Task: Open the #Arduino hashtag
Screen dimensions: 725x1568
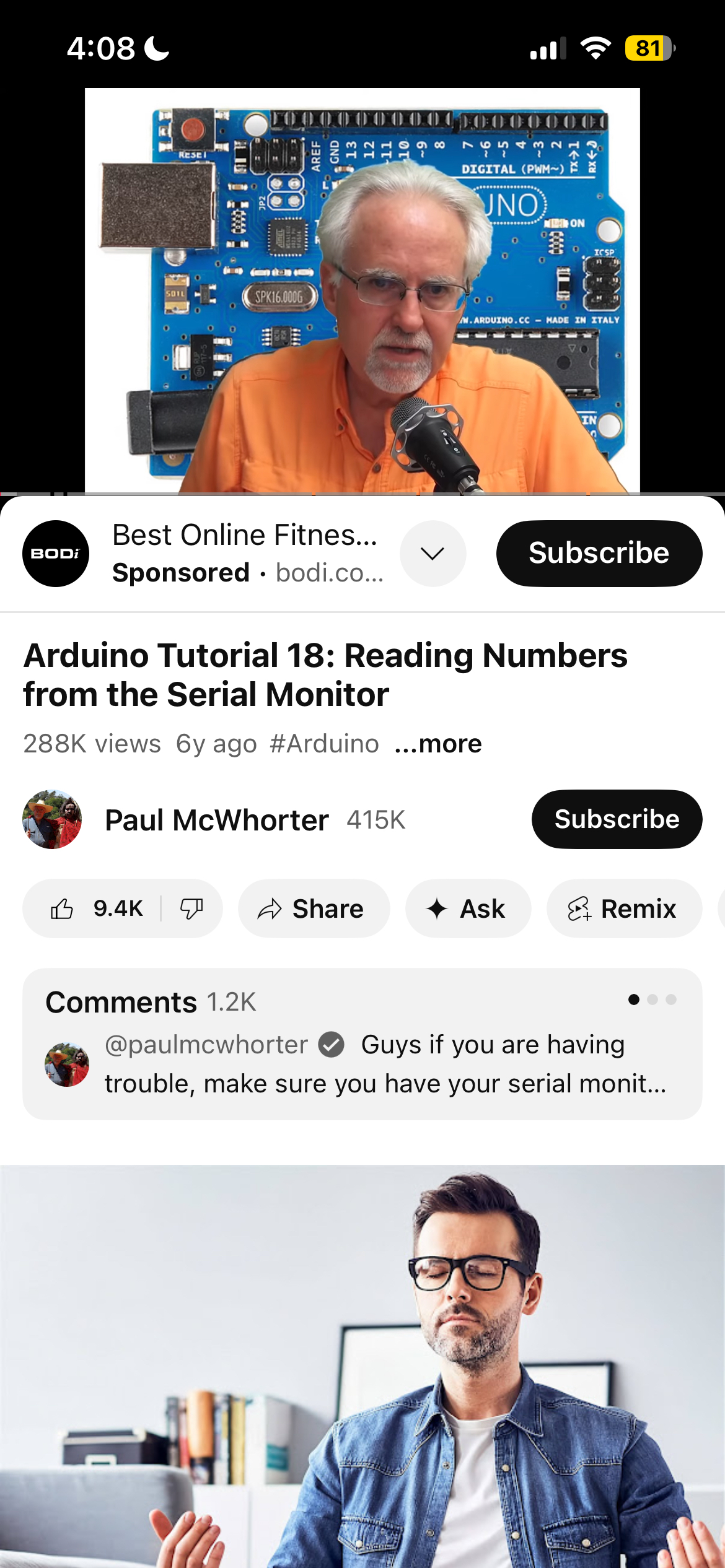Action: [x=324, y=744]
